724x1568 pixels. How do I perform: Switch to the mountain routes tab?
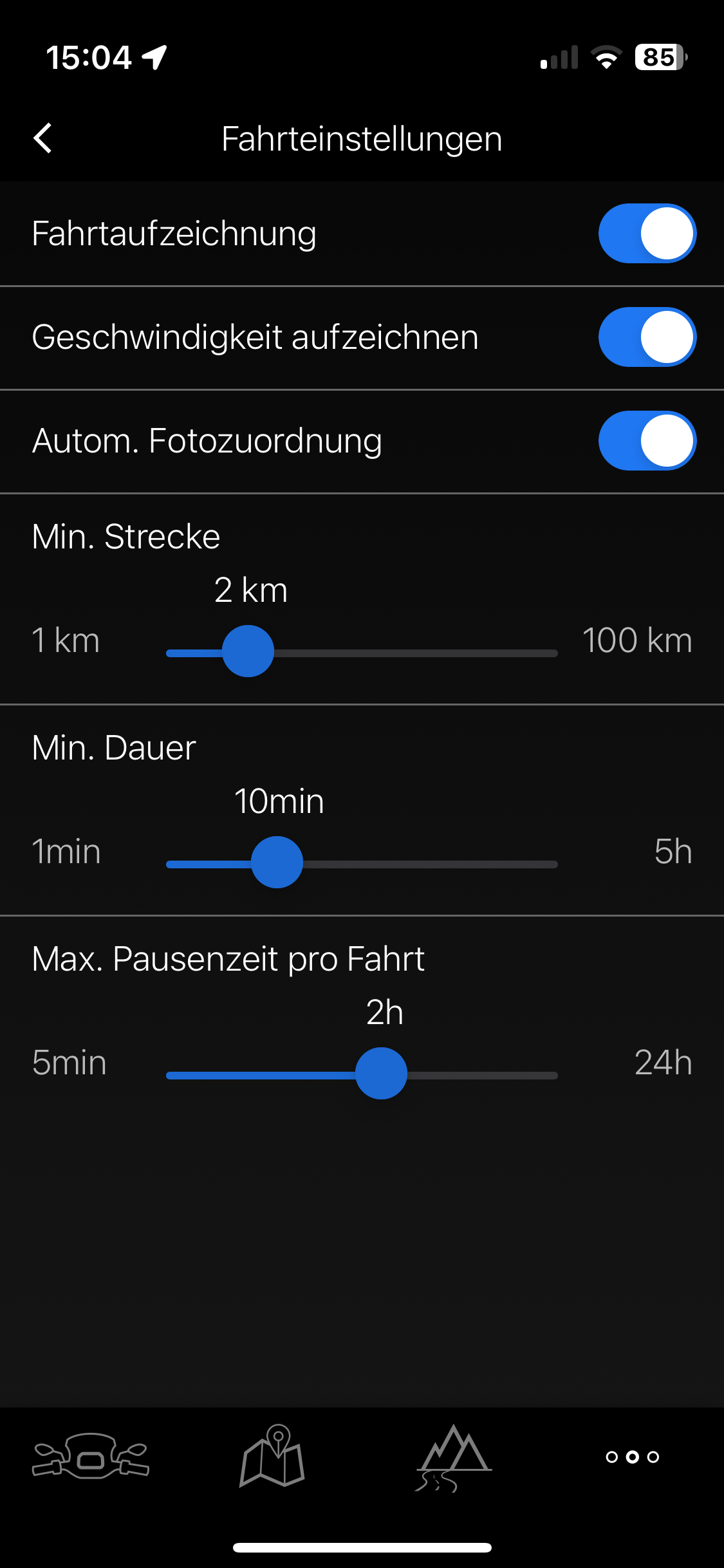454,1457
